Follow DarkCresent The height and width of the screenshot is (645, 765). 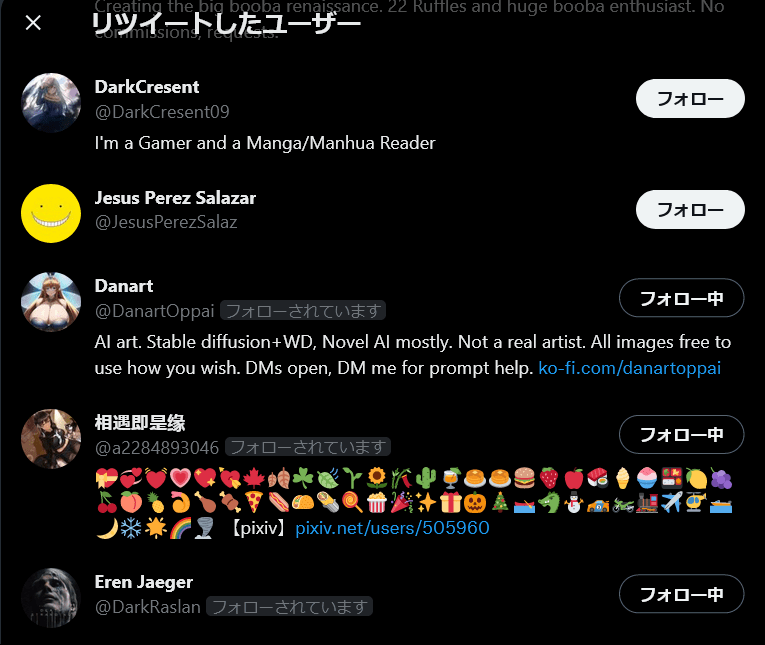click(x=690, y=98)
